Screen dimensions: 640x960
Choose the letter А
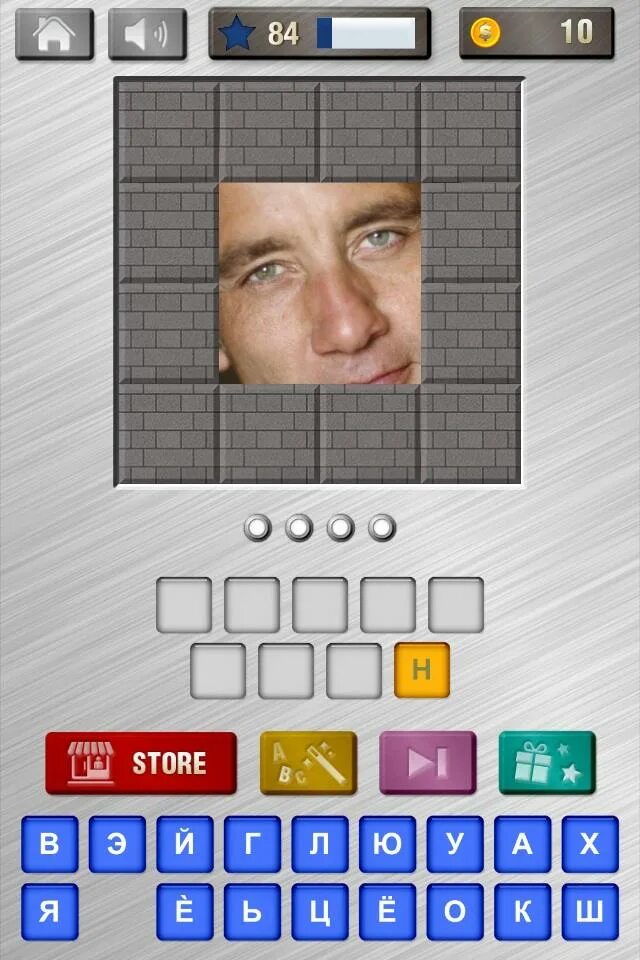click(x=522, y=845)
